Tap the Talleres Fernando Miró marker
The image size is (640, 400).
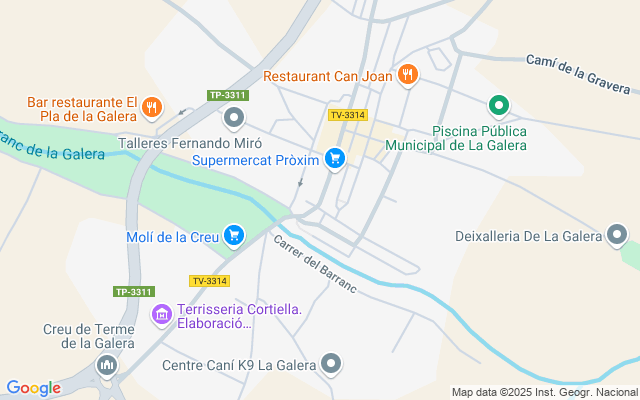click(235, 120)
